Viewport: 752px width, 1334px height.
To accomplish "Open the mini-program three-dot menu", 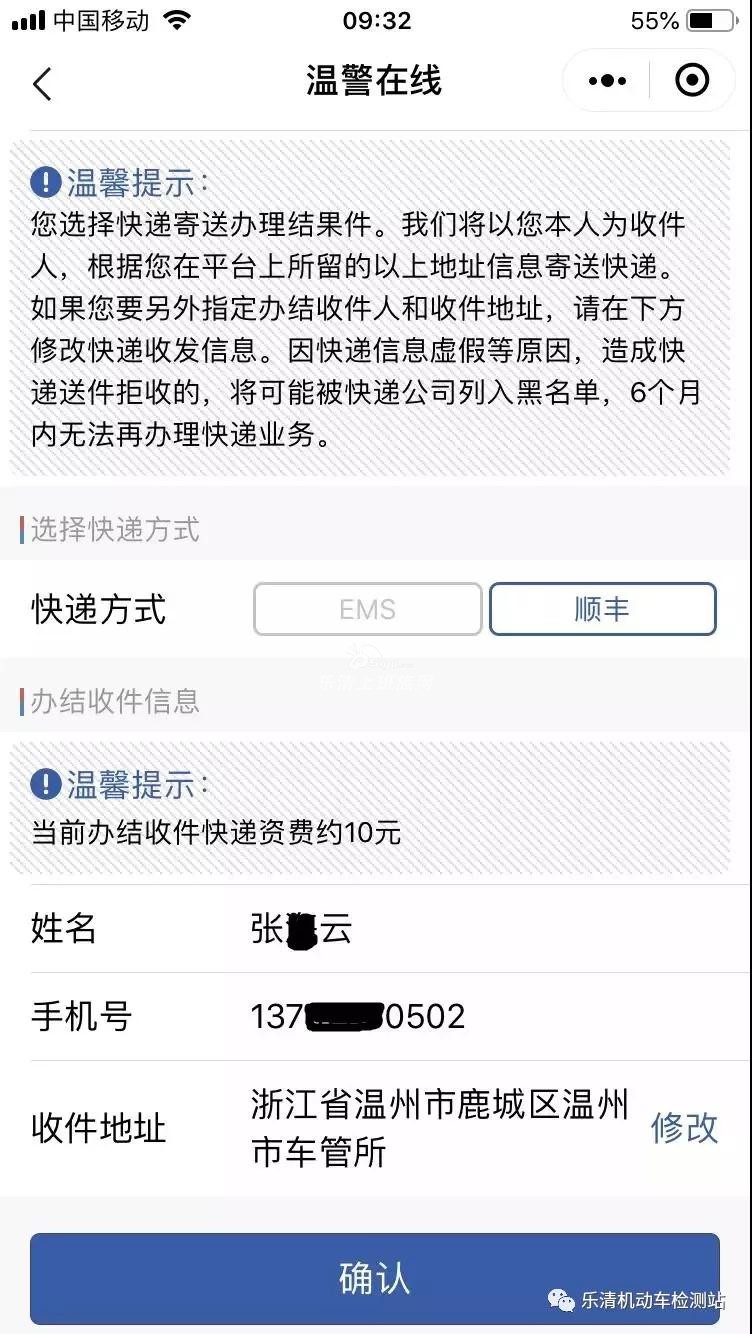I will pyautogui.click(x=608, y=81).
